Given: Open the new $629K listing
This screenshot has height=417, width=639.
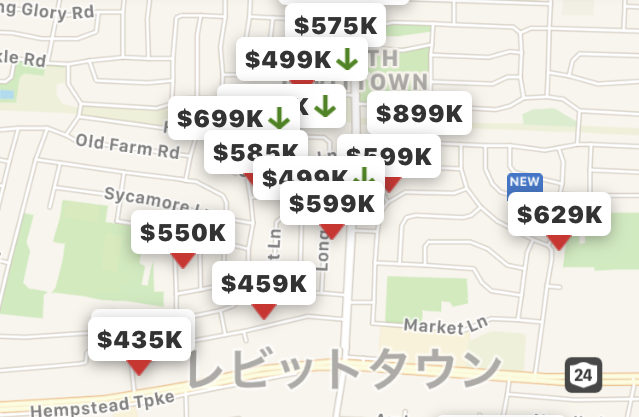Looking at the screenshot, I should 559,214.
